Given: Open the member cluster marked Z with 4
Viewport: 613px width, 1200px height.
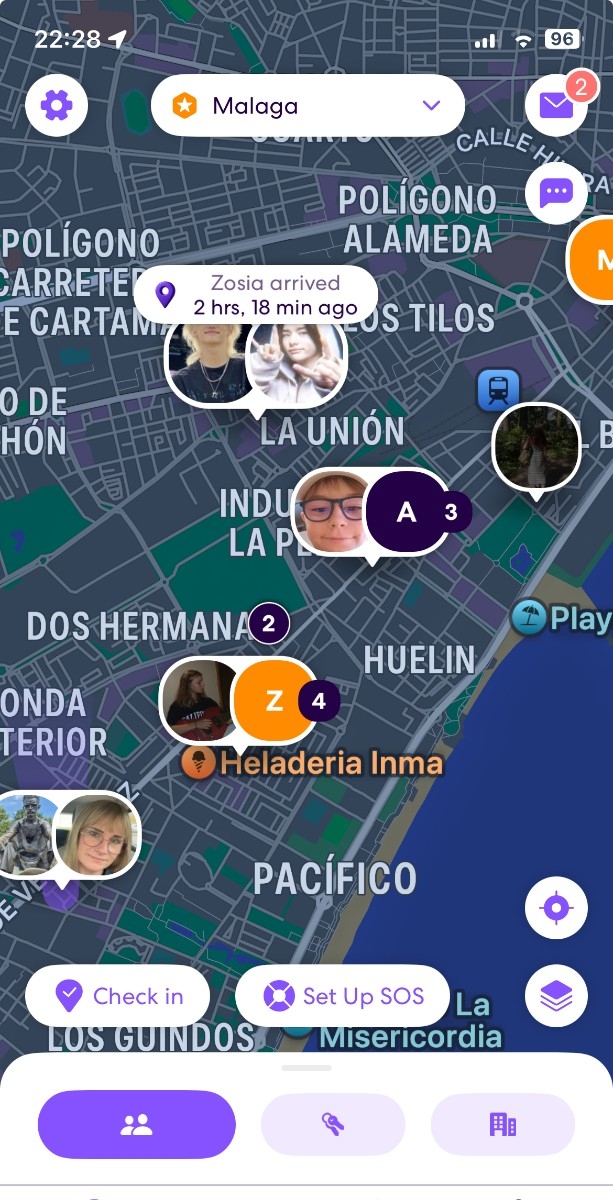Looking at the screenshot, I should click(275, 701).
